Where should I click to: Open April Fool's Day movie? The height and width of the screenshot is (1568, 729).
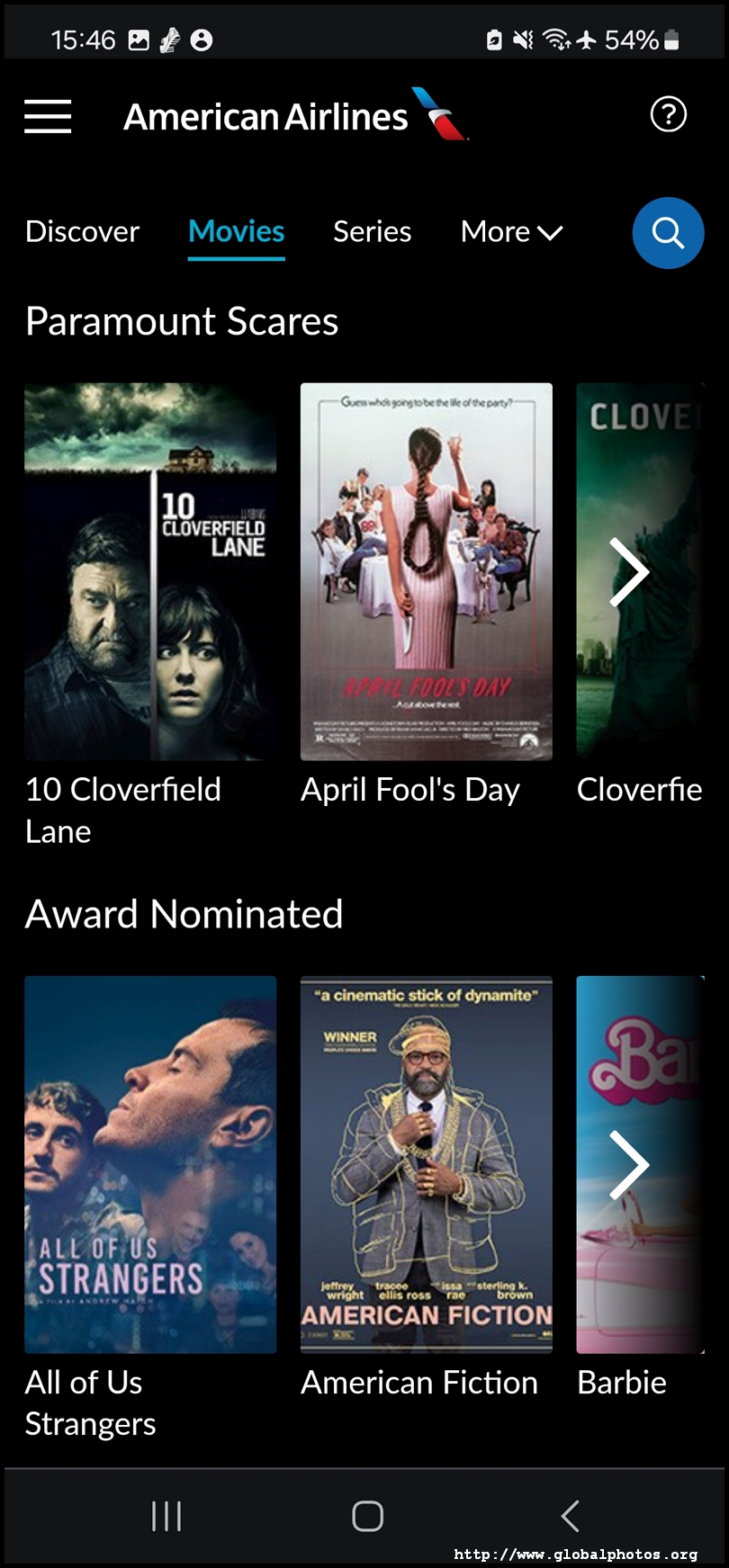pos(426,572)
